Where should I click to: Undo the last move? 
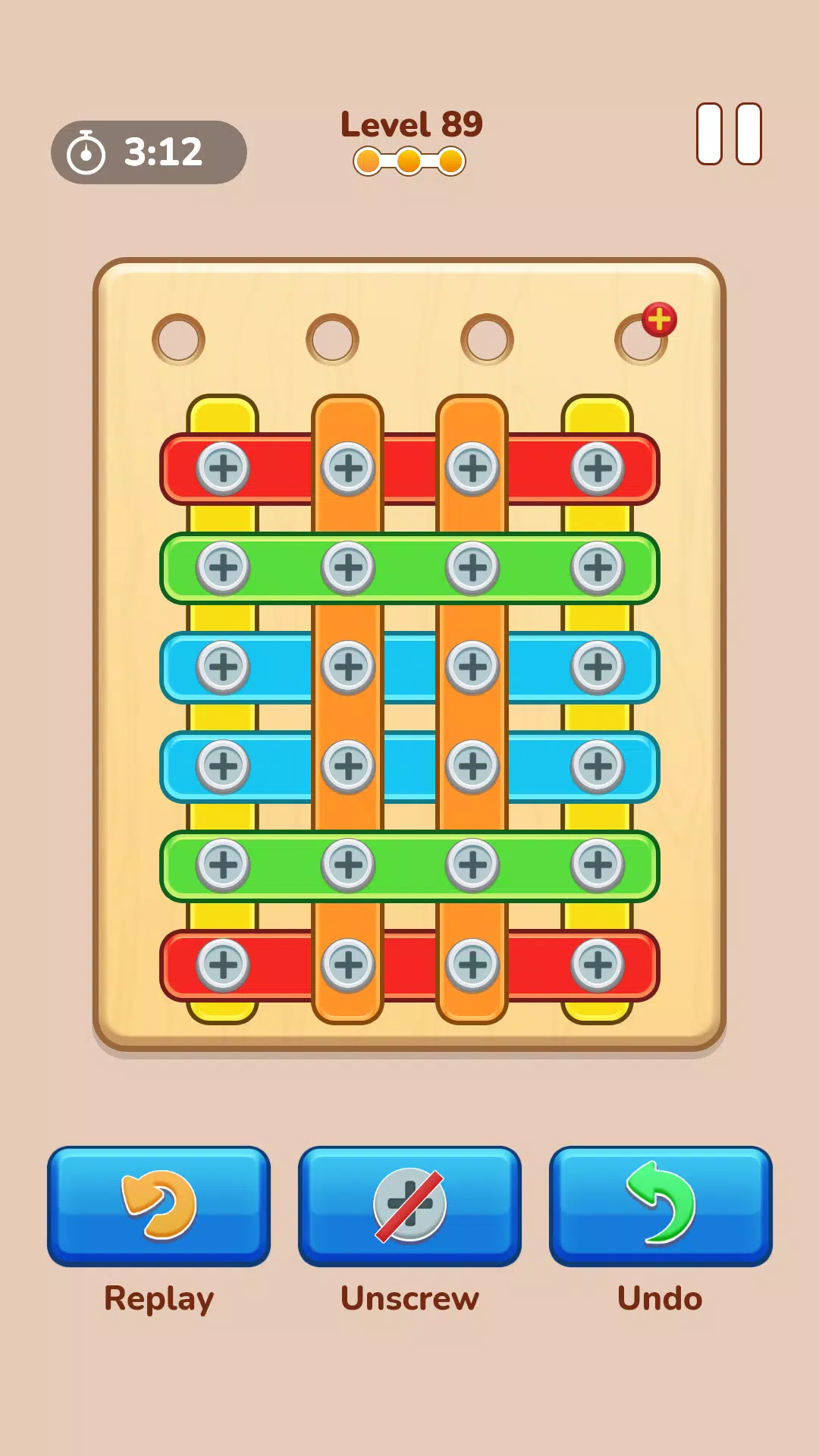661,1206
